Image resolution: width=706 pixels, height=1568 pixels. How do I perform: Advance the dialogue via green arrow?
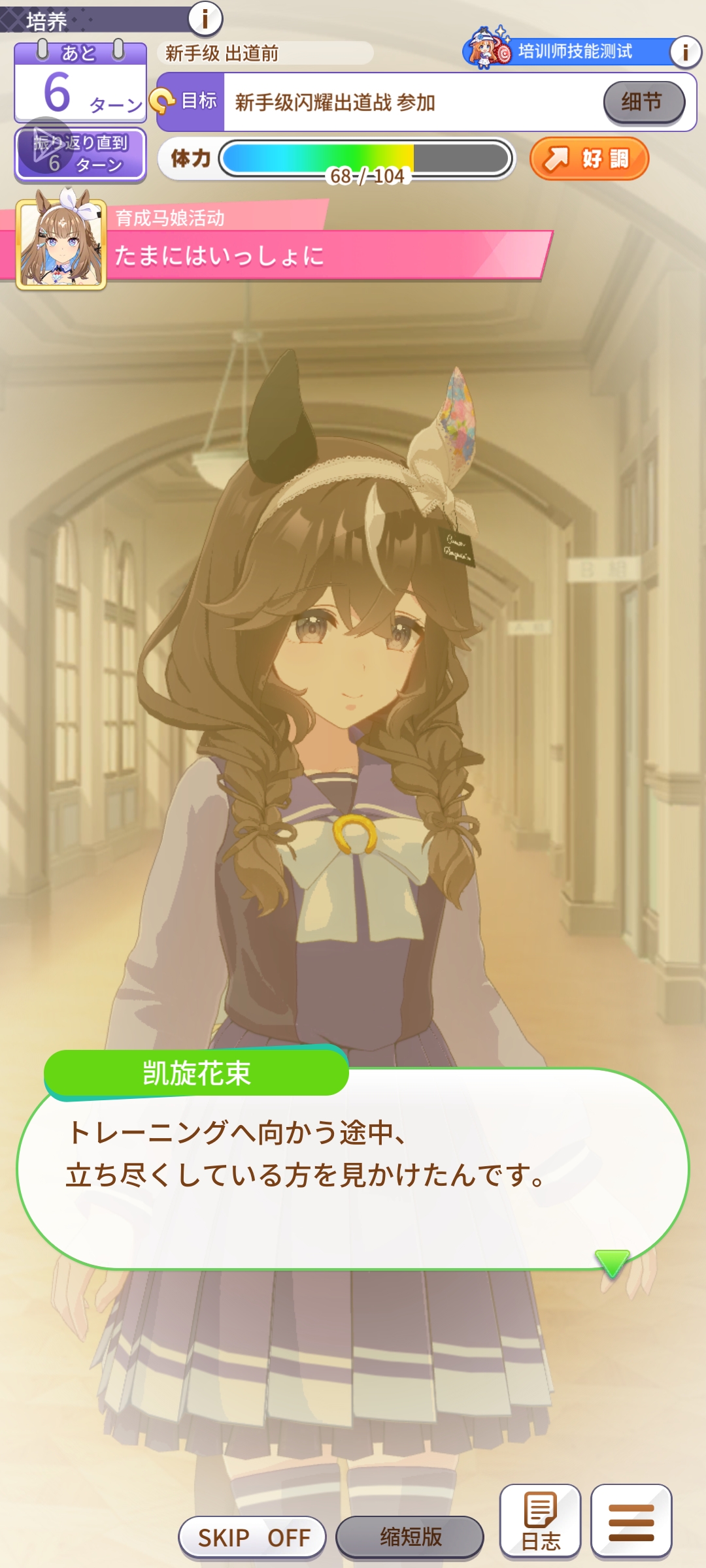coord(612,1262)
